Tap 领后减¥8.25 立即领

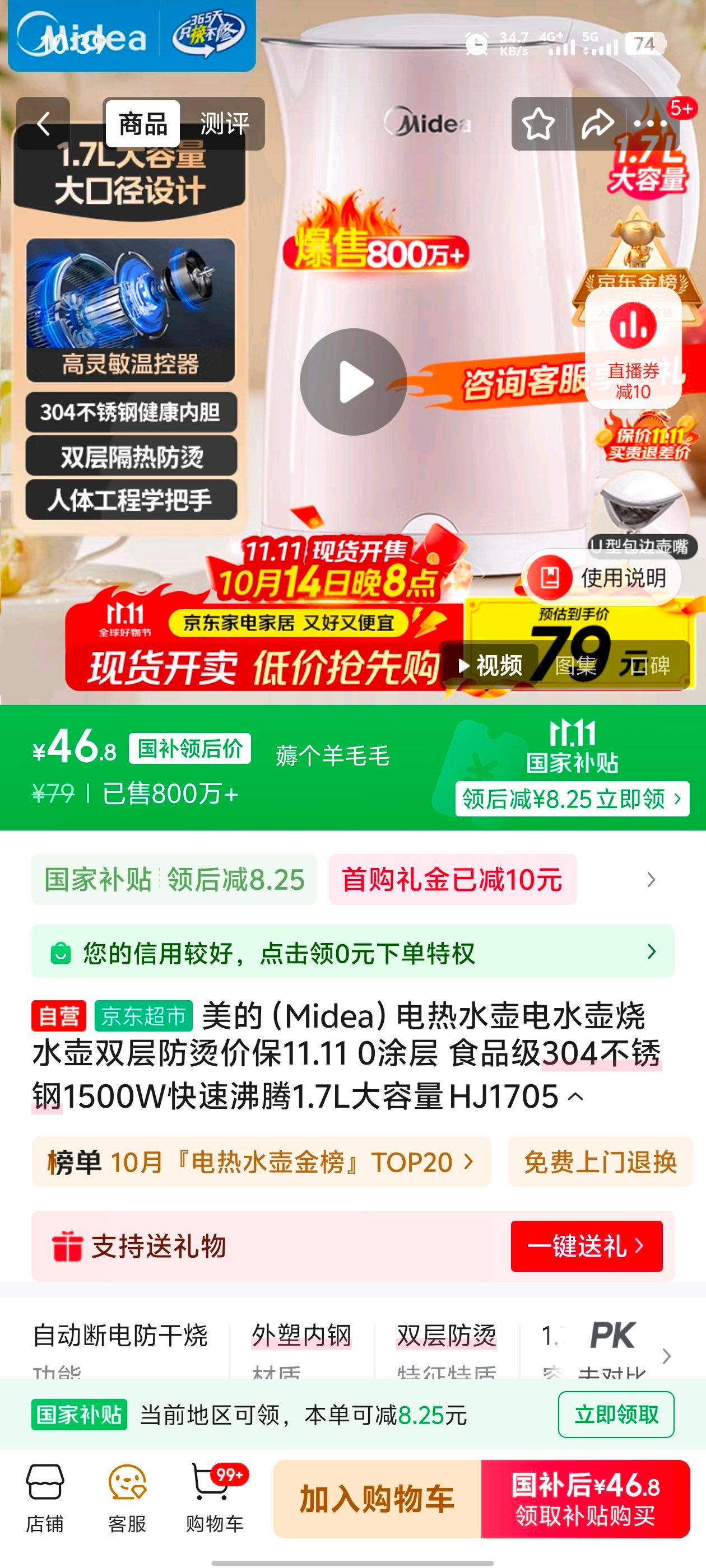pos(572,799)
